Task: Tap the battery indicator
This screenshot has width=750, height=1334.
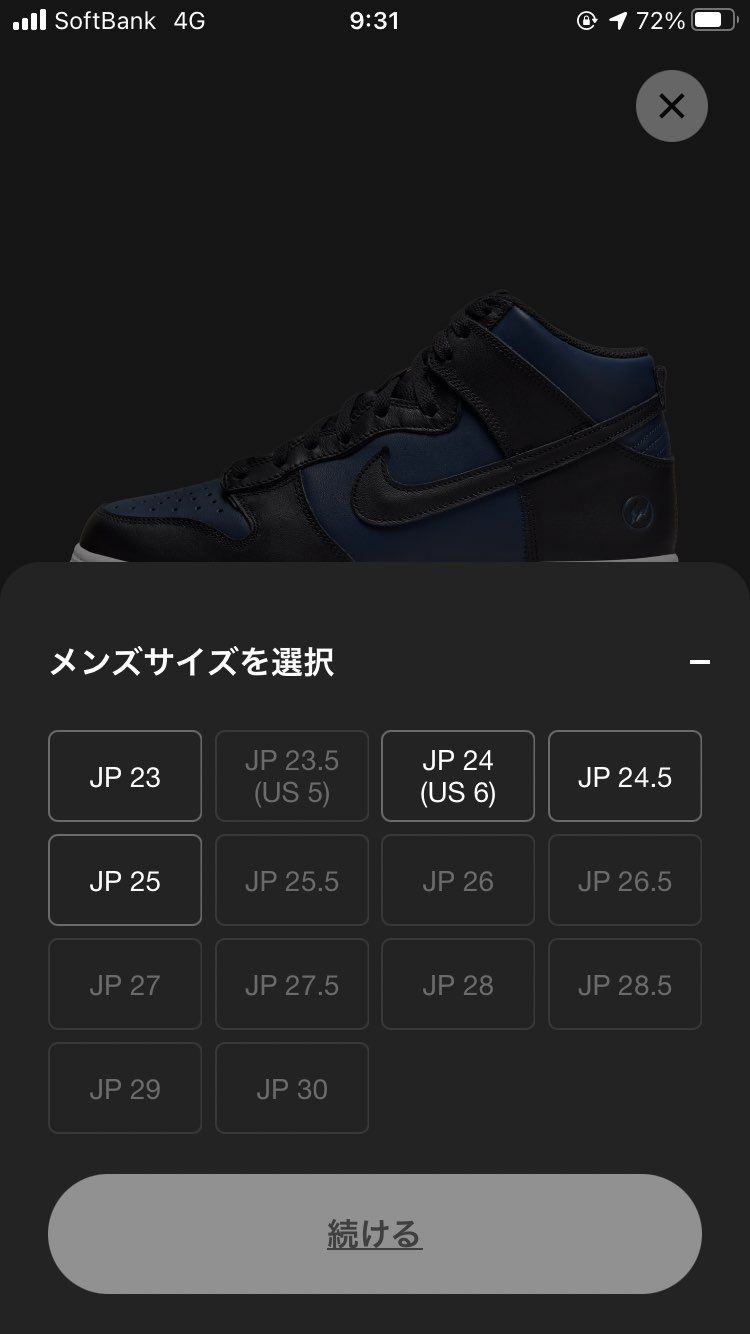Action: click(x=712, y=20)
